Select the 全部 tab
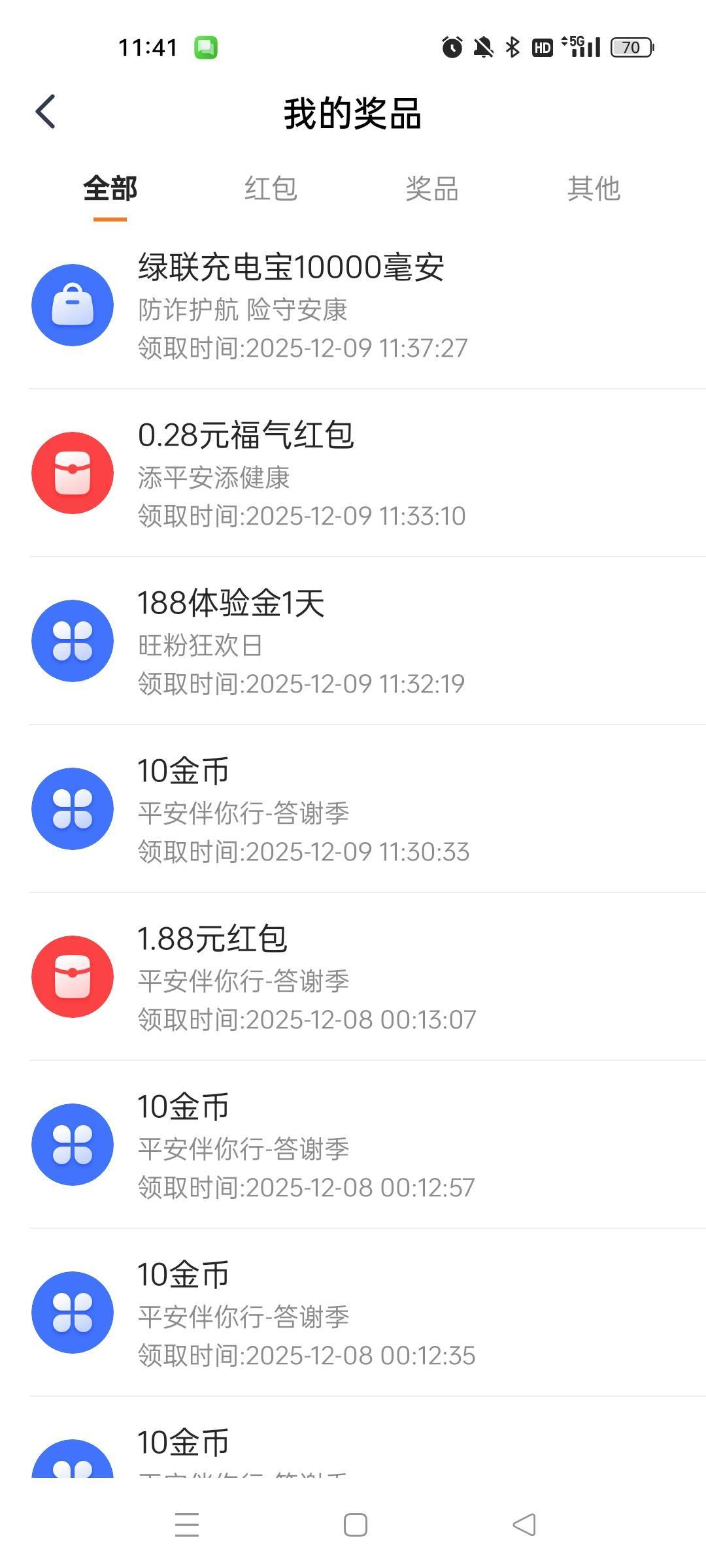706x1568 pixels. click(x=110, y=189)
